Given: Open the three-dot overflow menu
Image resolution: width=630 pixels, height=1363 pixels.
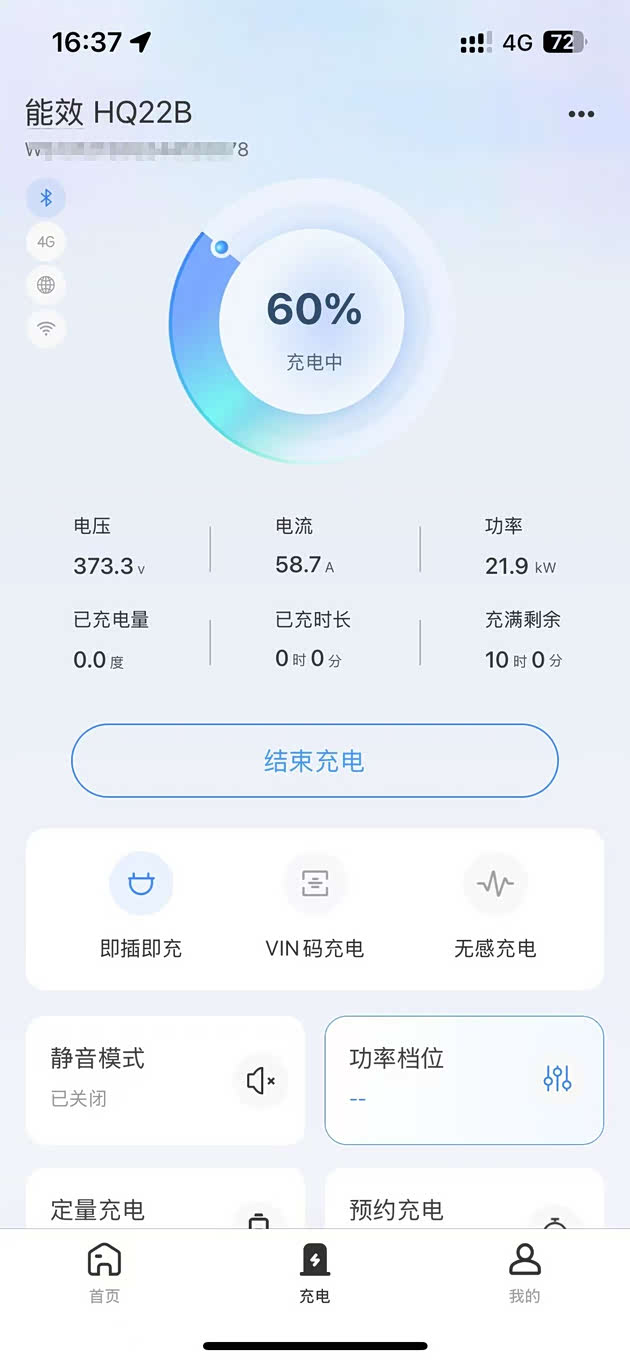Looking at the screenshot, I should (x=581, y=114).
